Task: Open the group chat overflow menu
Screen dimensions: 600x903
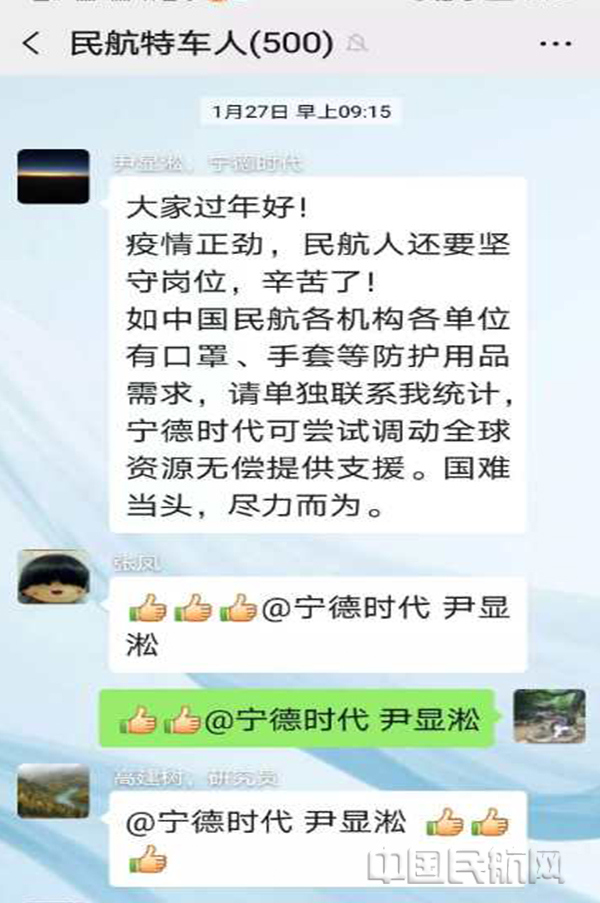Action: [x=555, y=44]
